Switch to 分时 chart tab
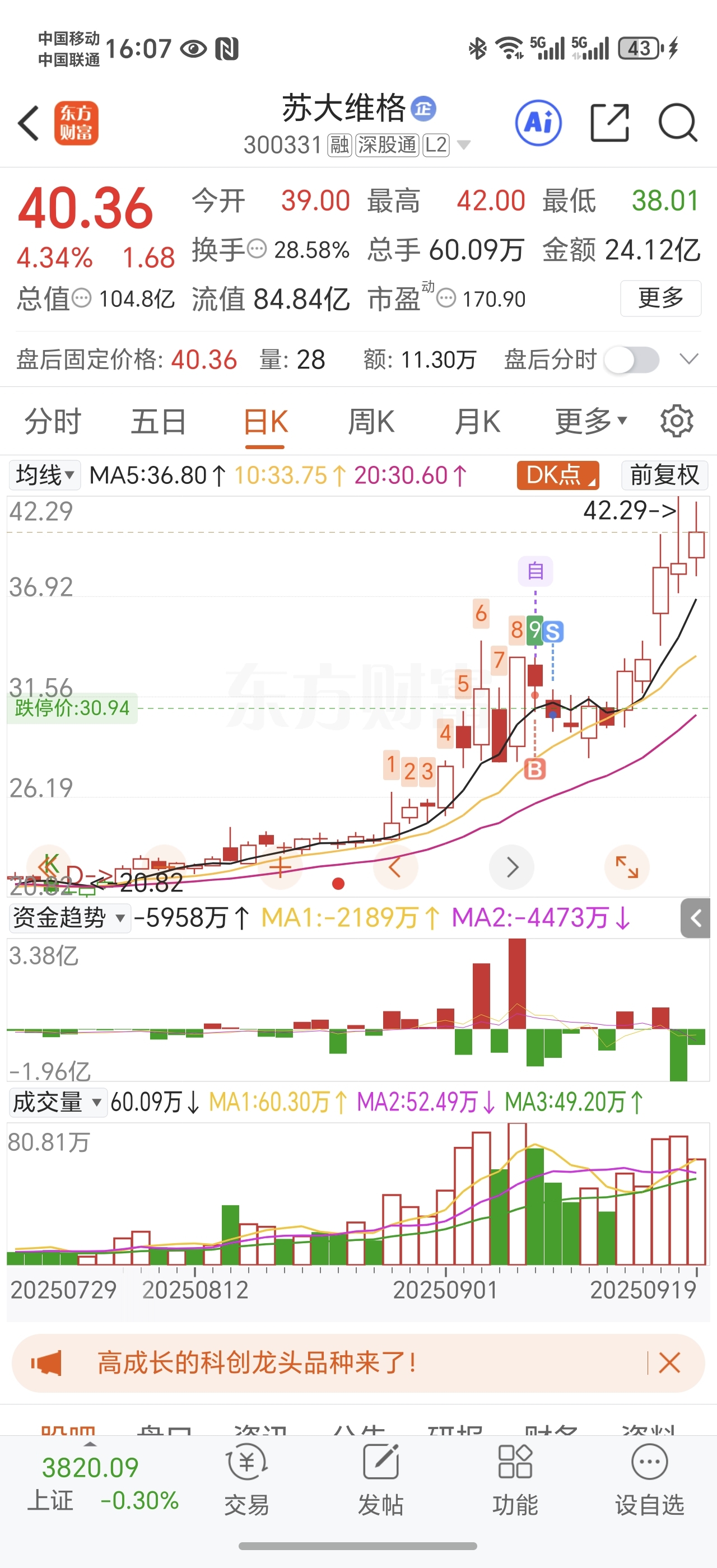 click(x=53, y=421)
